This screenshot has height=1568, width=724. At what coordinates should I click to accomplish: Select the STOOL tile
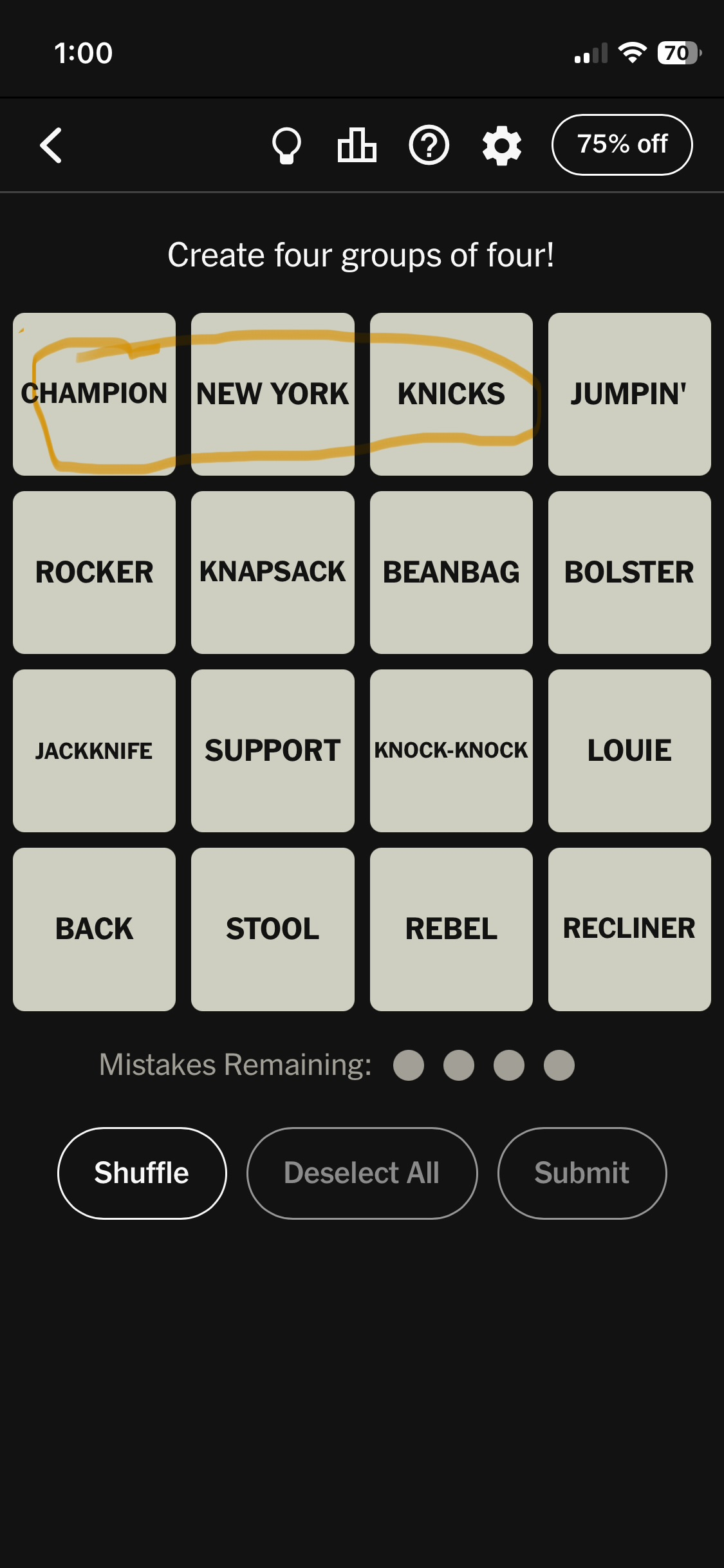click(x=273, y=929)
